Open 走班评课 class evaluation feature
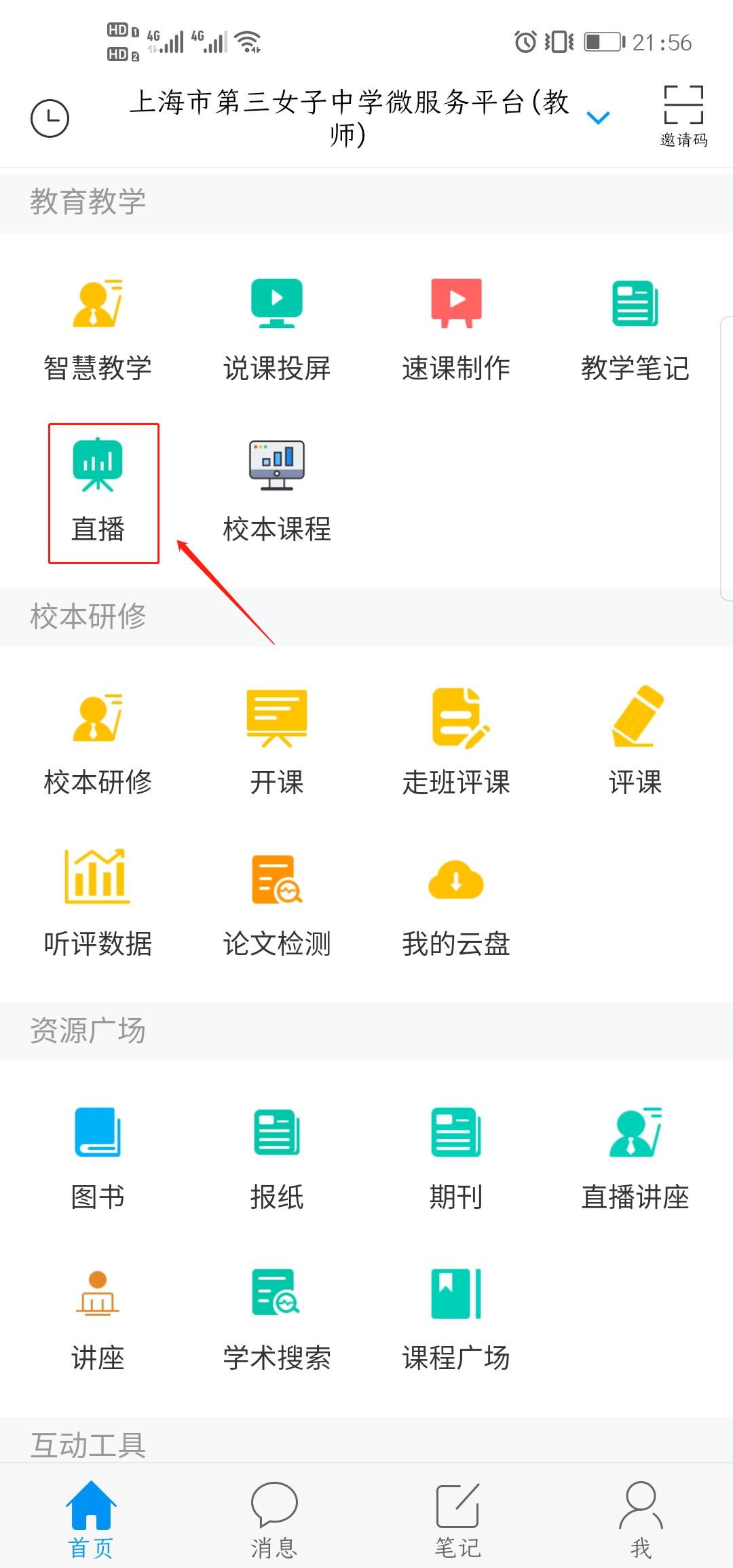This screenshot has height=1568, width=733. point(456,740)
